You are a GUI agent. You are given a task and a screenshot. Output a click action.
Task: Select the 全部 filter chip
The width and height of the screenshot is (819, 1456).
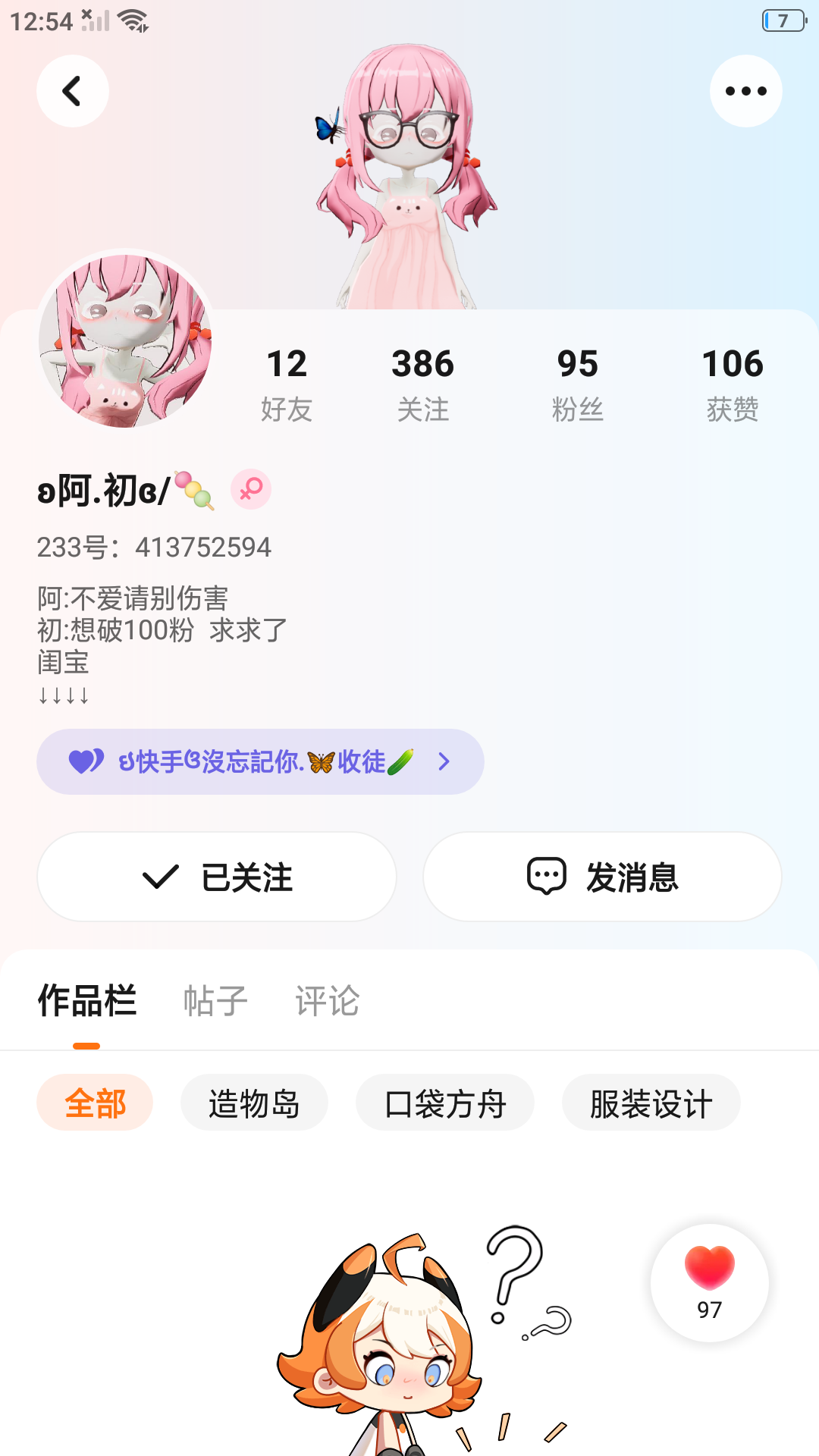tap(95, 1103)
